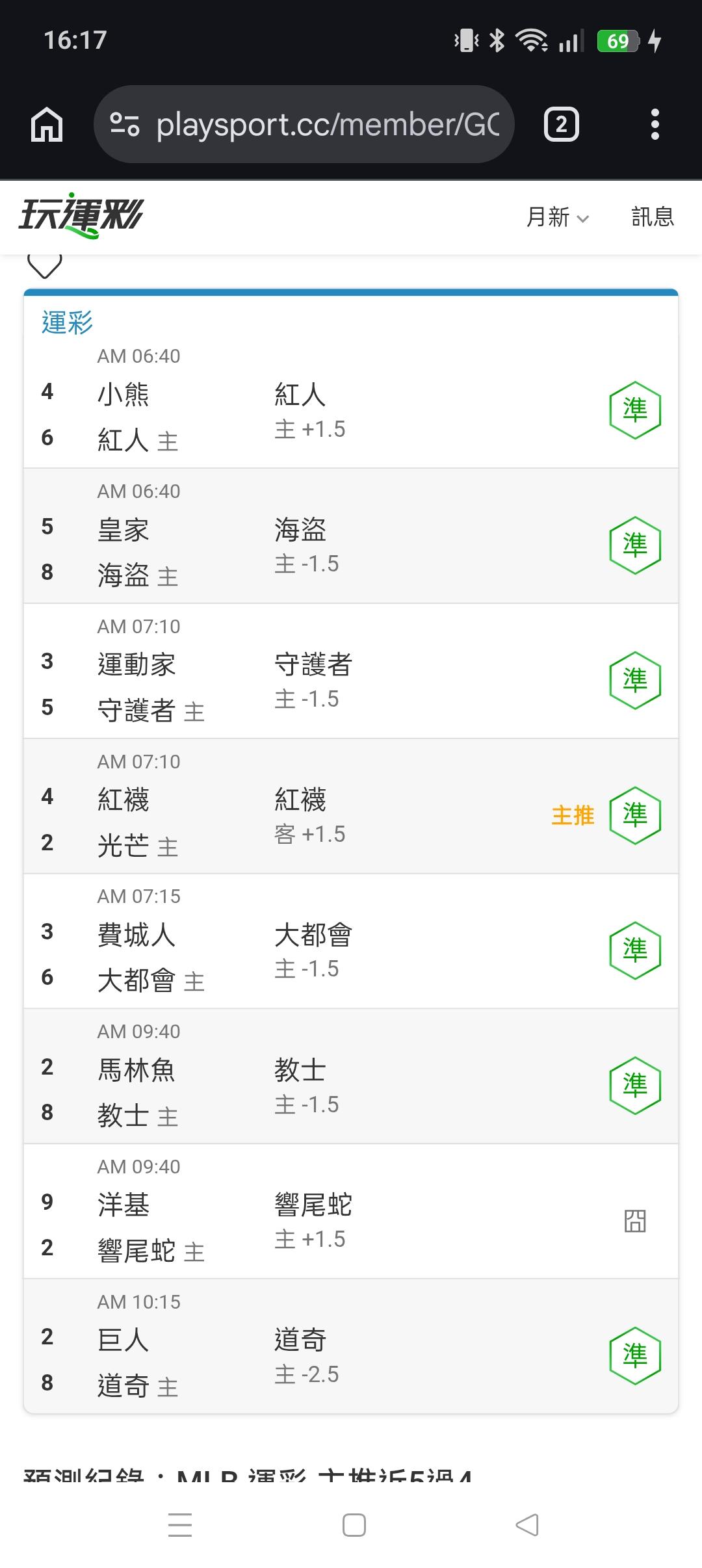Select the 運彩 tab

click(x=68, y=322)
